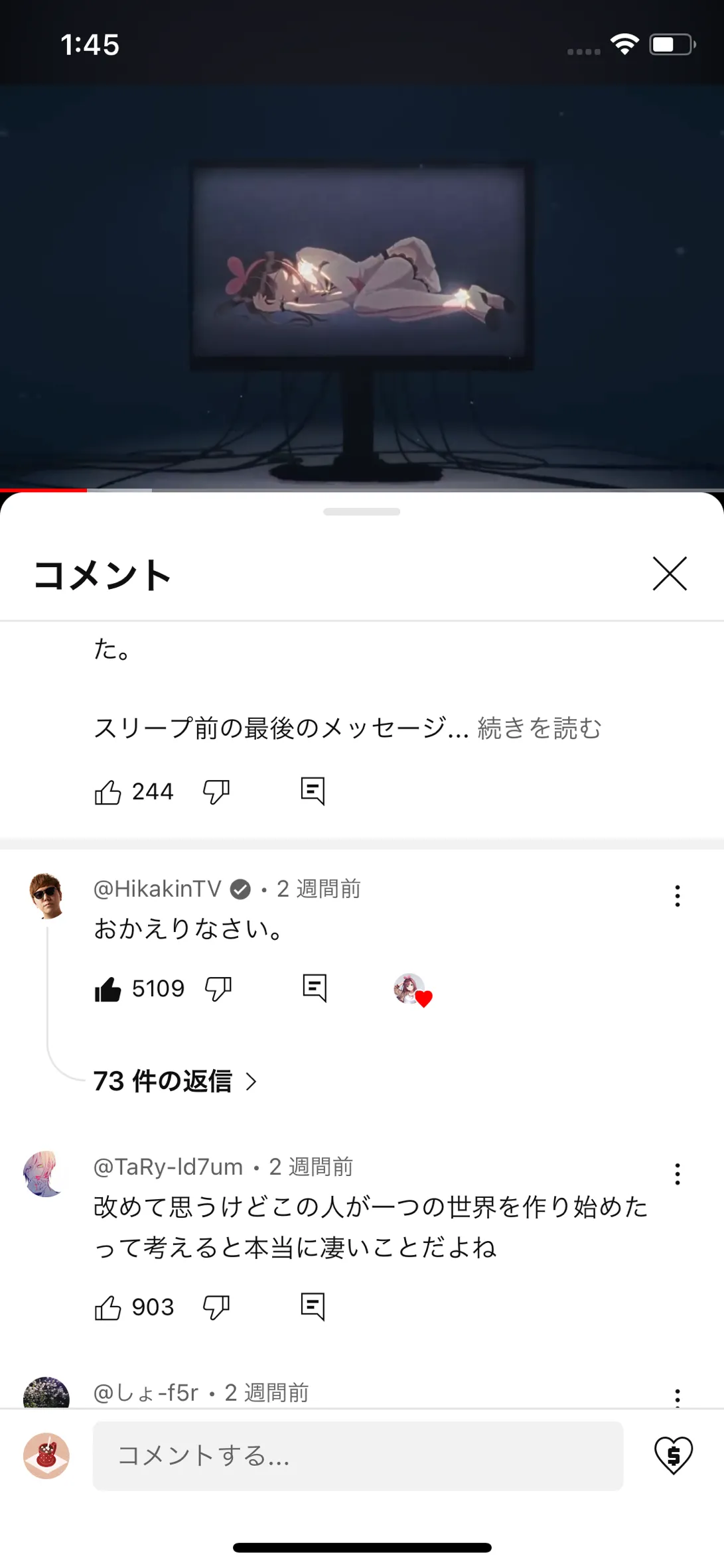Like @TaRy-ld7um's comment
The height and width of the screenshot is (1568, 724).
[x=108, y=1307]
